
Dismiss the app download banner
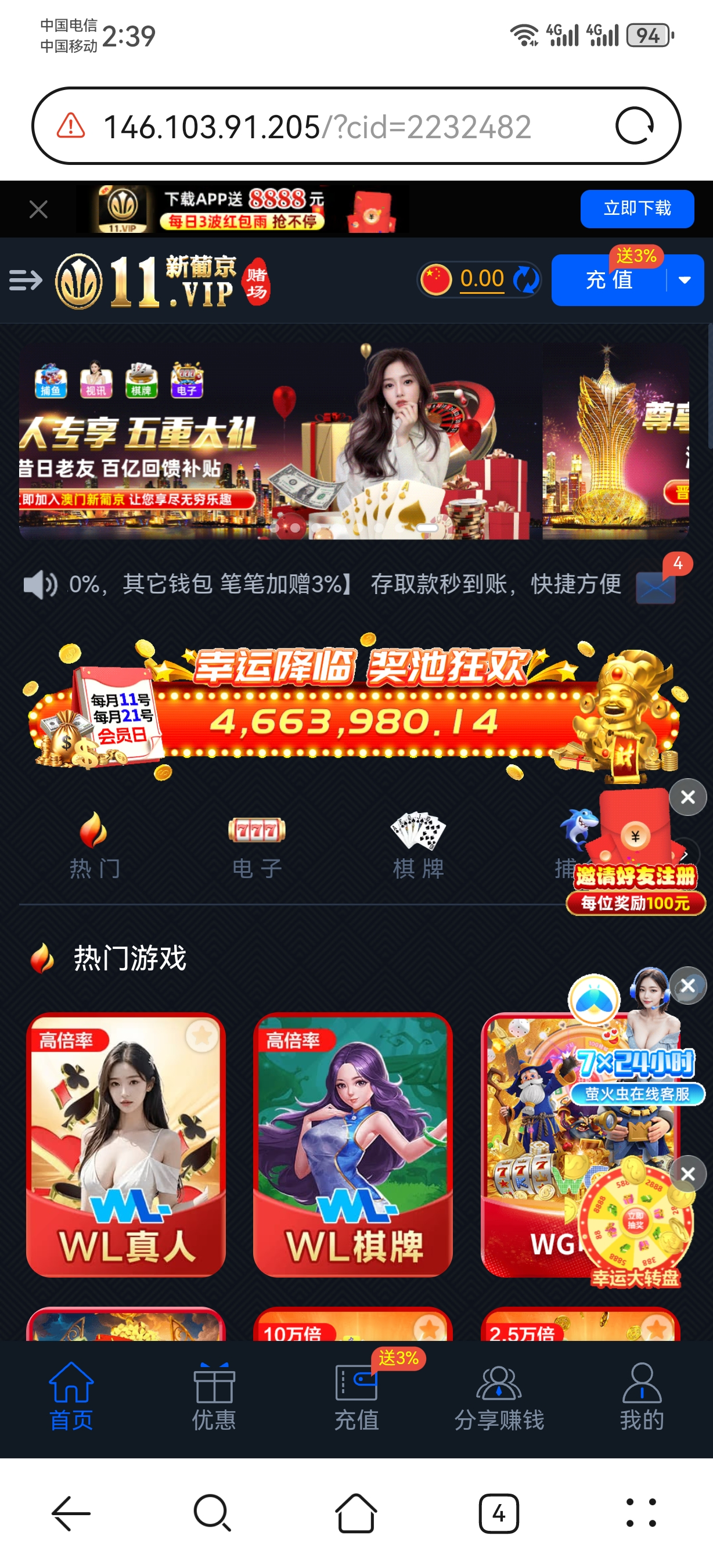tap(38, 210)
